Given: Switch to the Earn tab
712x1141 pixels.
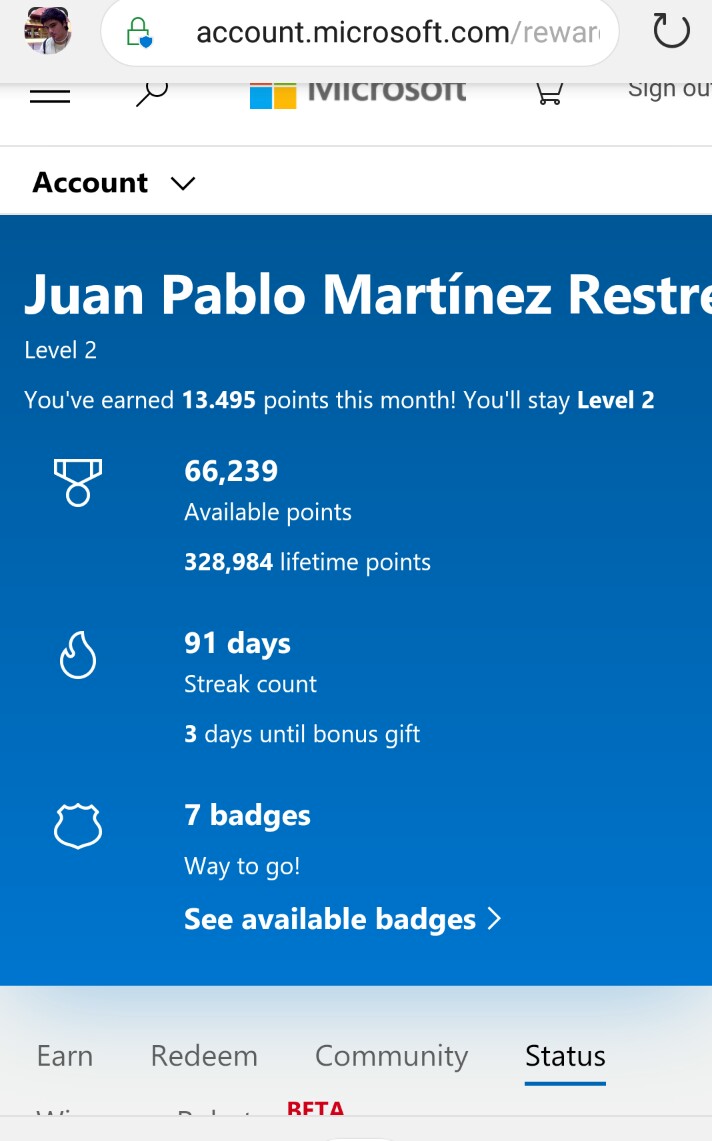Looking at the screenshot, I should coord(65,1056).
